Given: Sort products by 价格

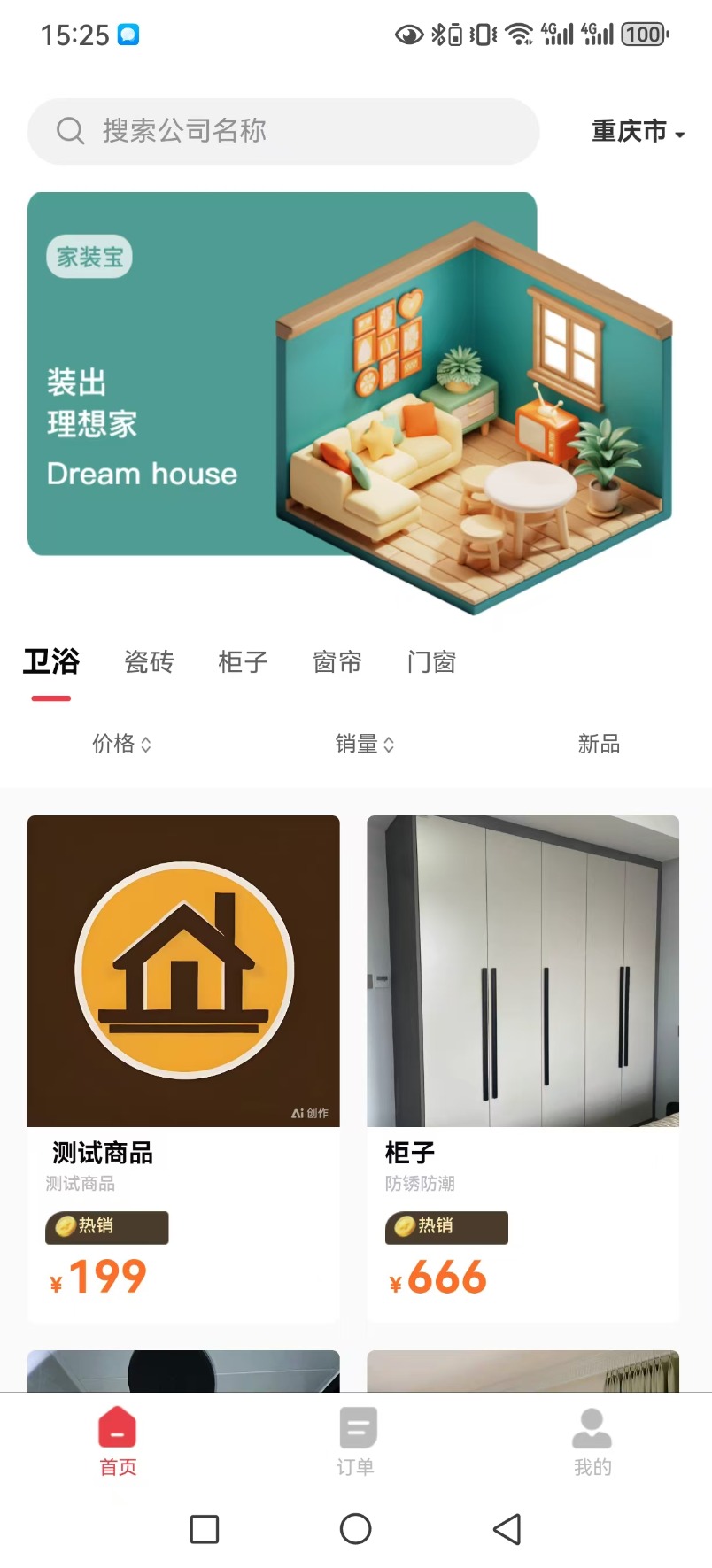Looking at the screenshot, I should (121, 744).
